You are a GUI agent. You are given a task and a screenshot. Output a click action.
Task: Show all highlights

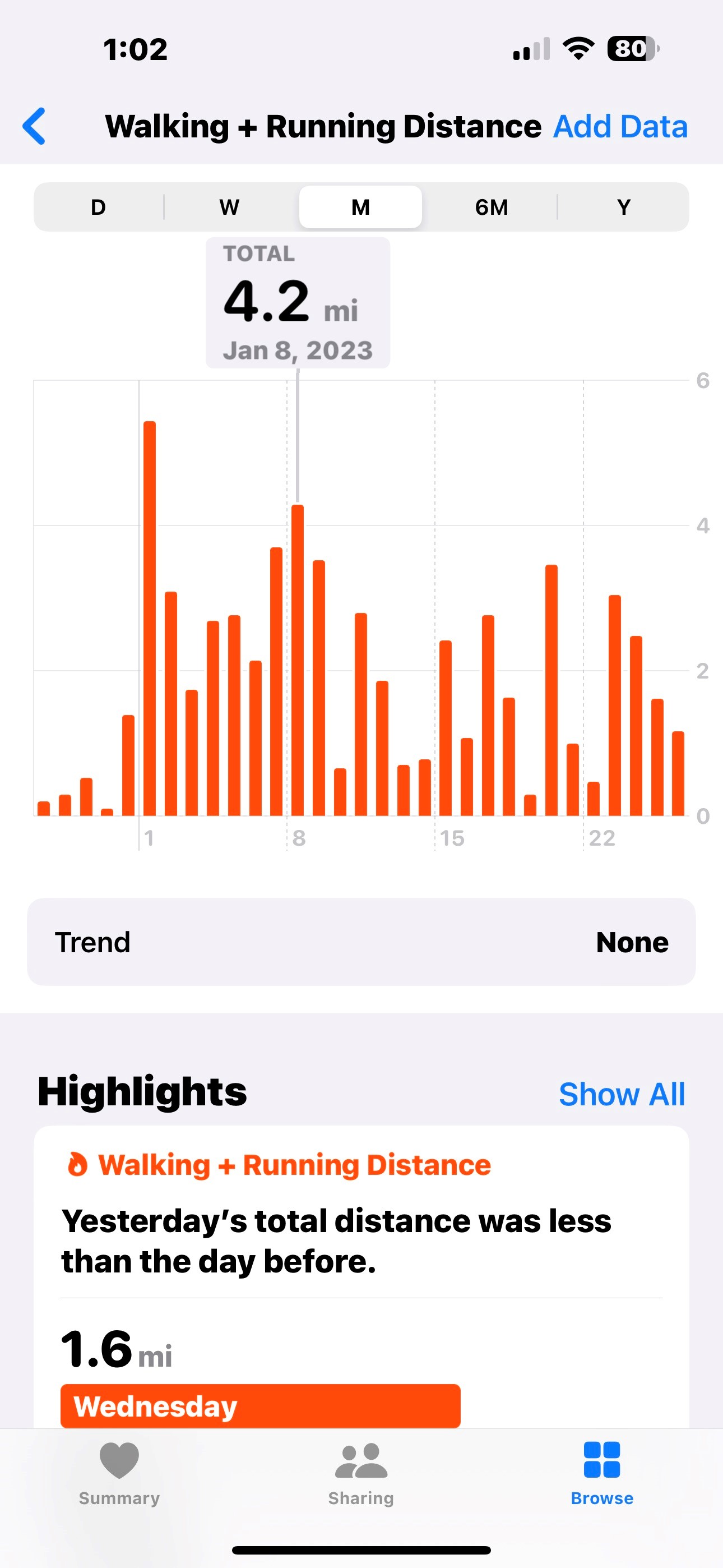point(622,1094)
